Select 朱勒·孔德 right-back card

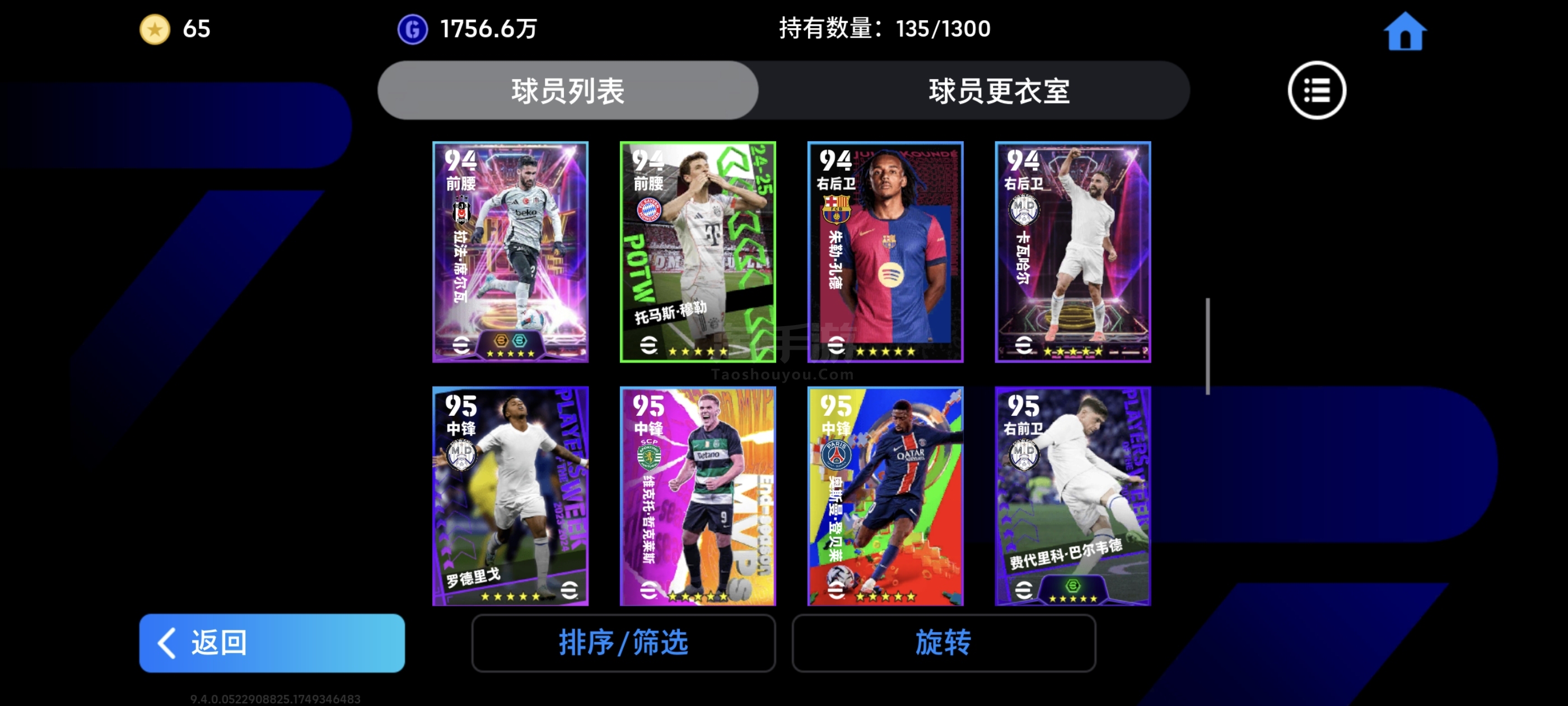885,252
